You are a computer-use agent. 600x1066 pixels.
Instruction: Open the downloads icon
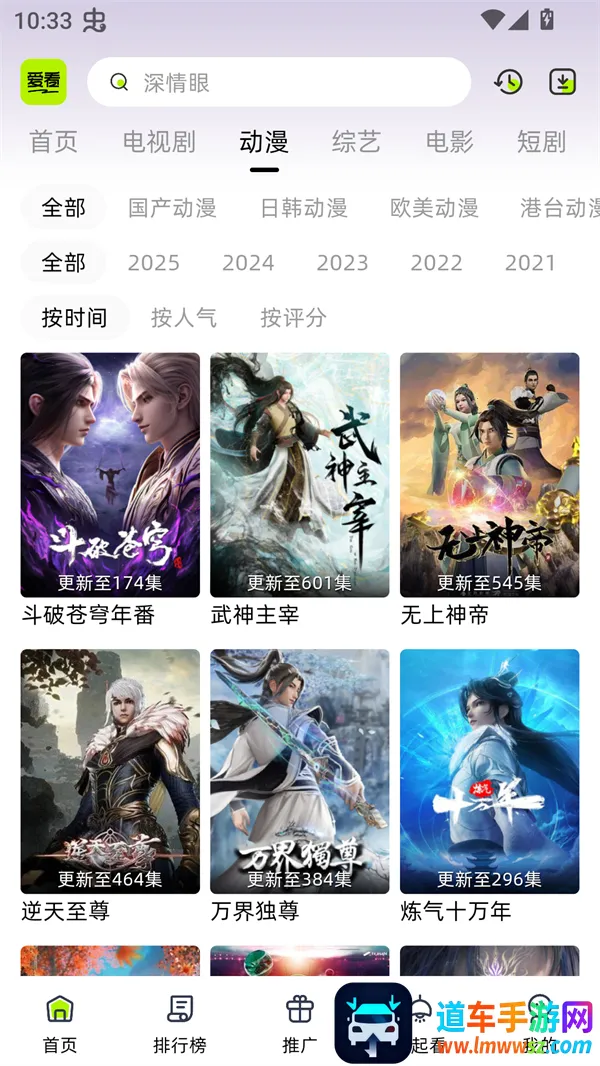pos(563,82)
